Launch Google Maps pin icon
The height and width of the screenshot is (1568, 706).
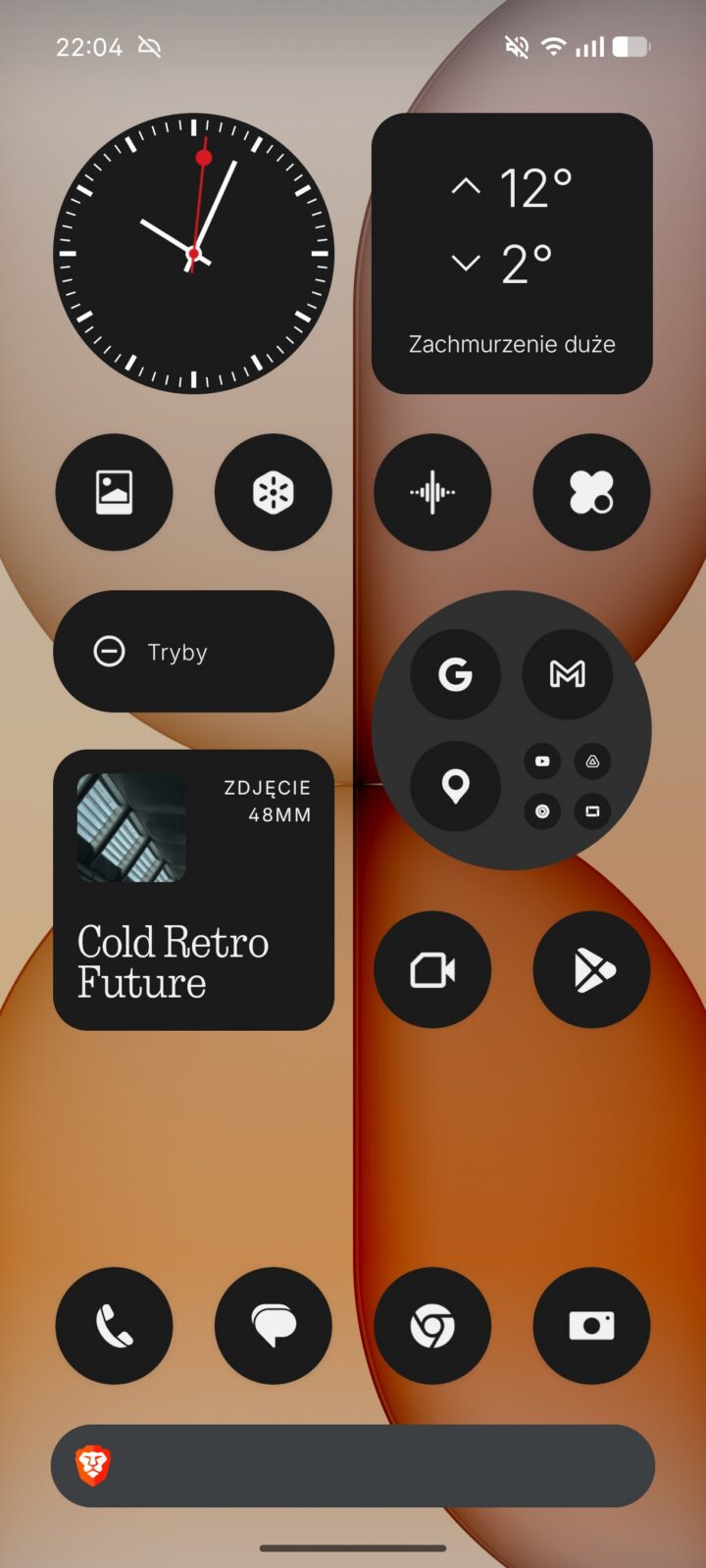(x=455, y=786)
